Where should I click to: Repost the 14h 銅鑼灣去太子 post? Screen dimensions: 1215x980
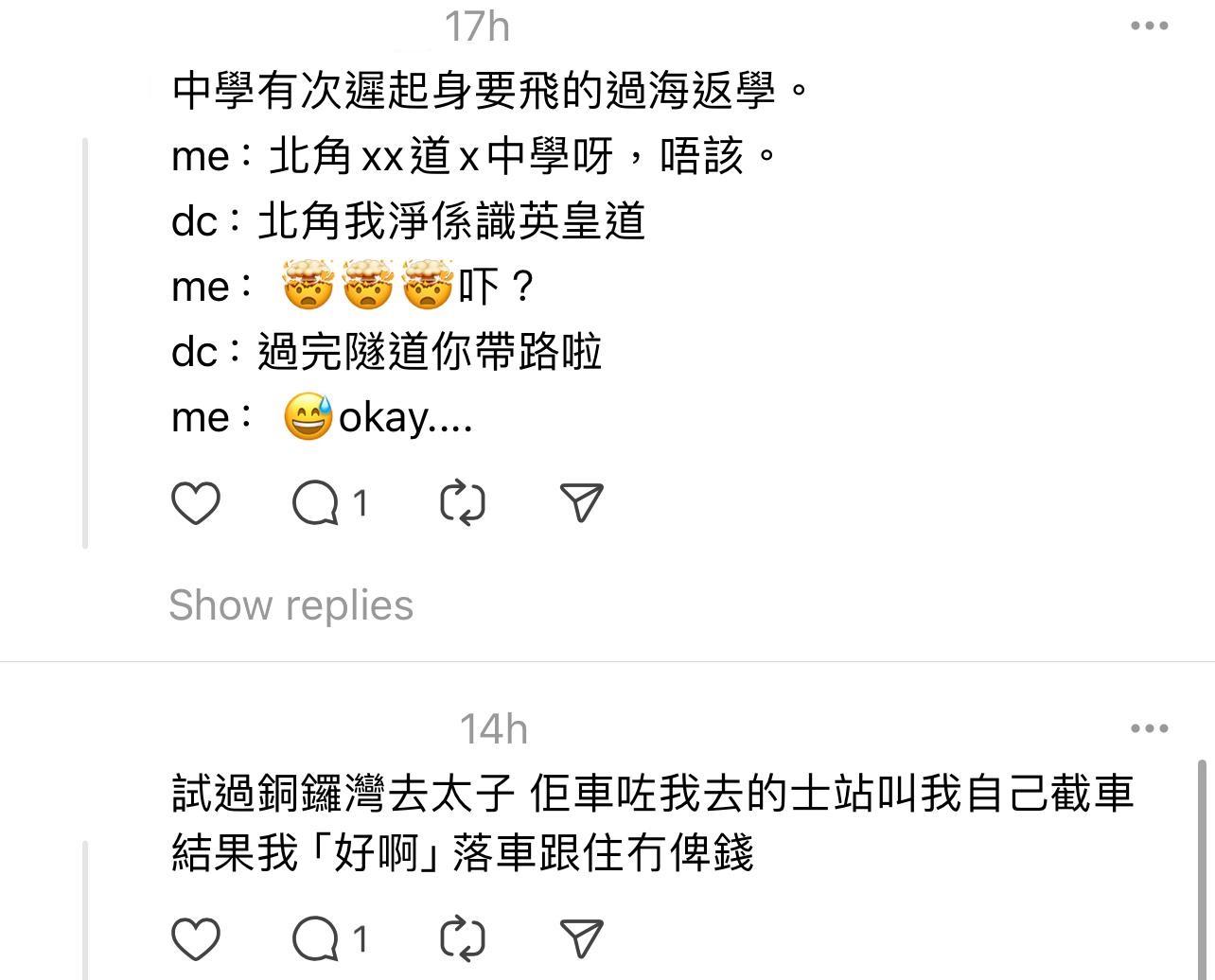tap(463, 938)
